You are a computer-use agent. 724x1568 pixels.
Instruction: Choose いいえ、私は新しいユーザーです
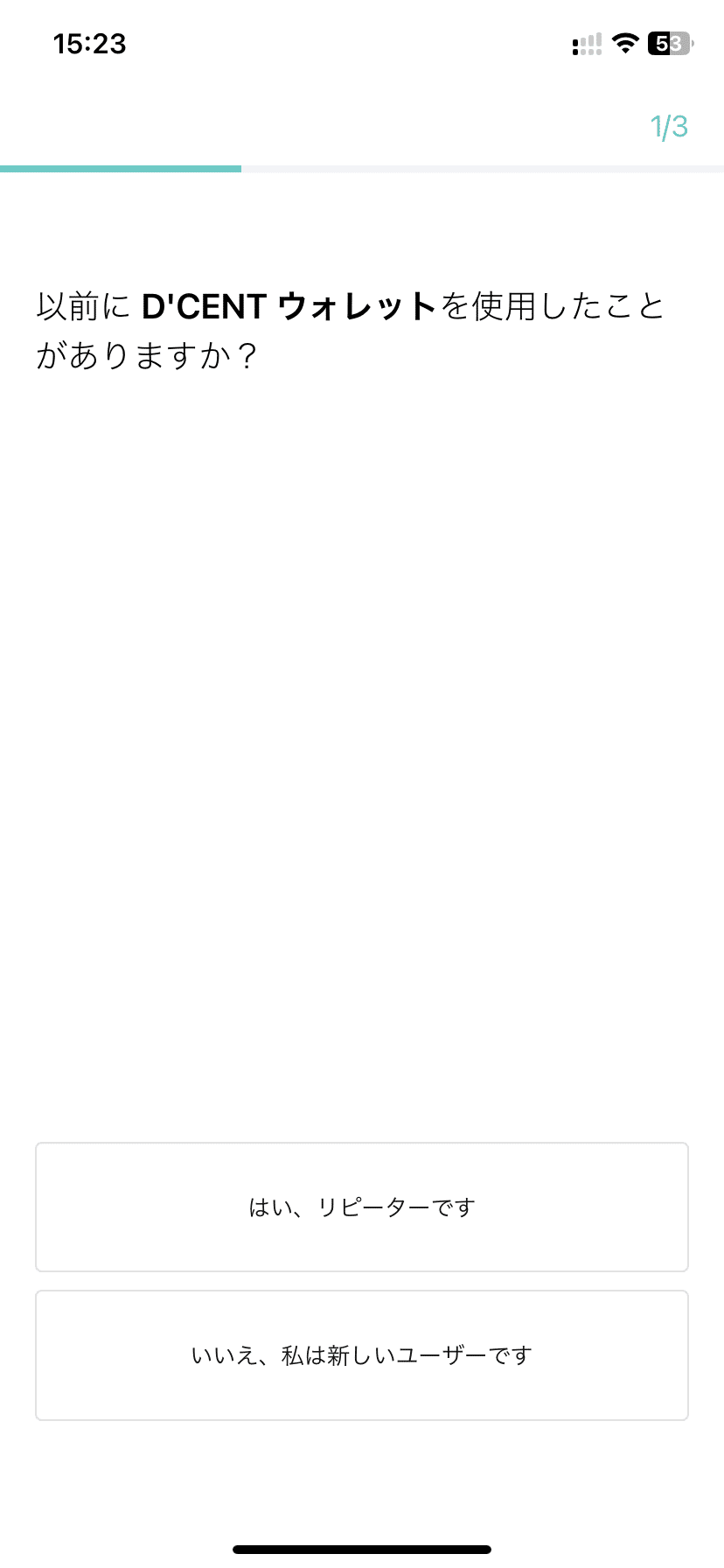pyautogui.click(x=362, y=1355)
